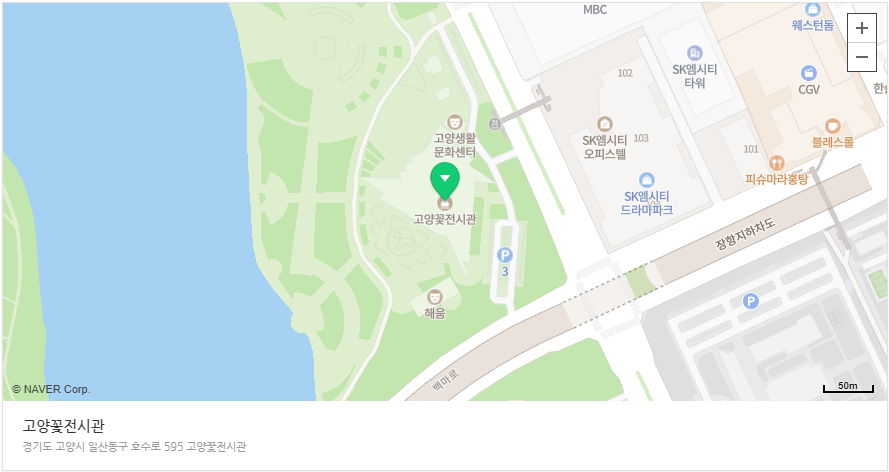The width and height of the screenshot is (889, 472).
Task: Select the SK엠시티 타워 marker
Action: [x=694, y=53]
